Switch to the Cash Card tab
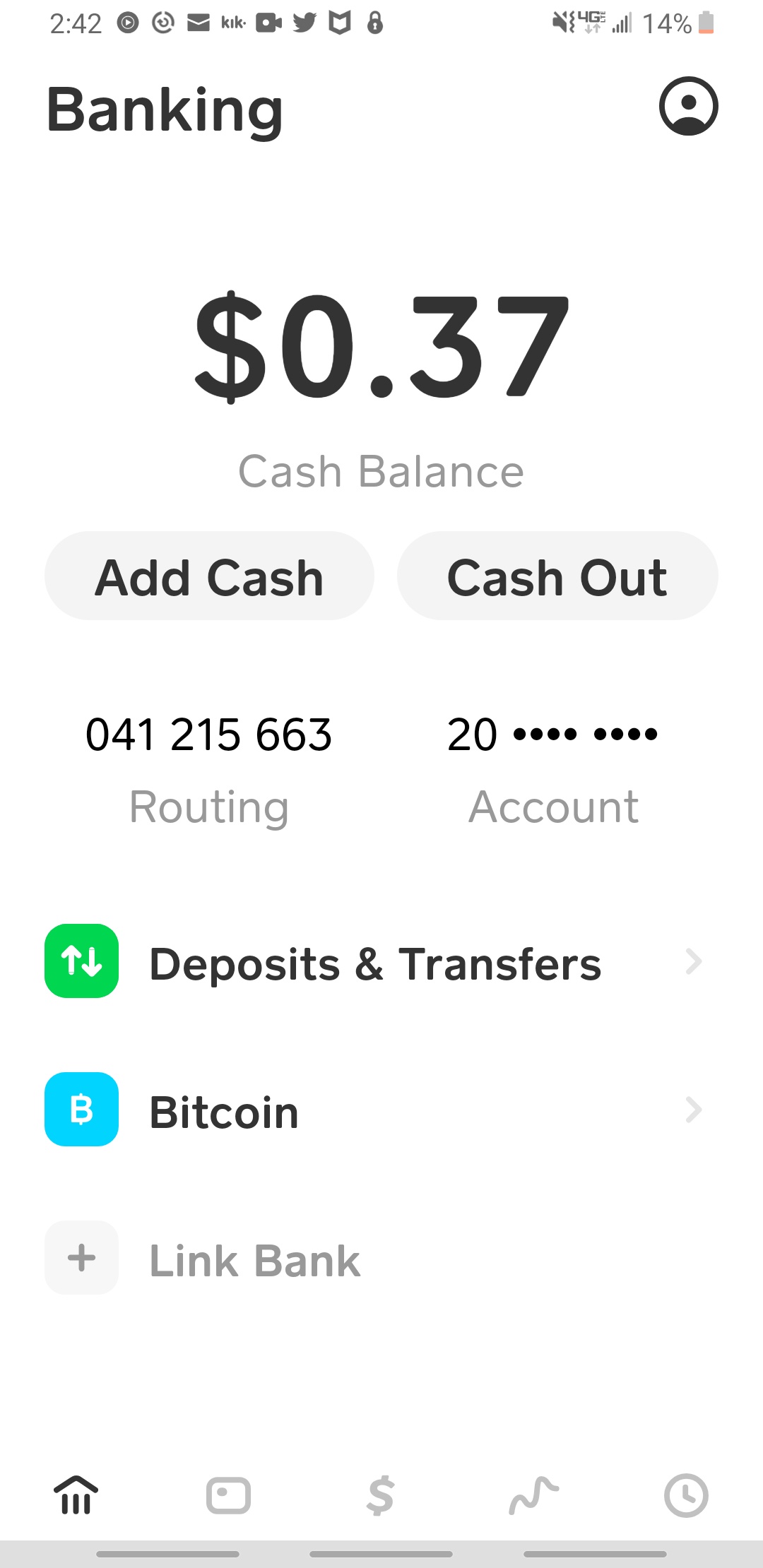This screenshot has width=763, height=1568. [x=228, y=1495]
